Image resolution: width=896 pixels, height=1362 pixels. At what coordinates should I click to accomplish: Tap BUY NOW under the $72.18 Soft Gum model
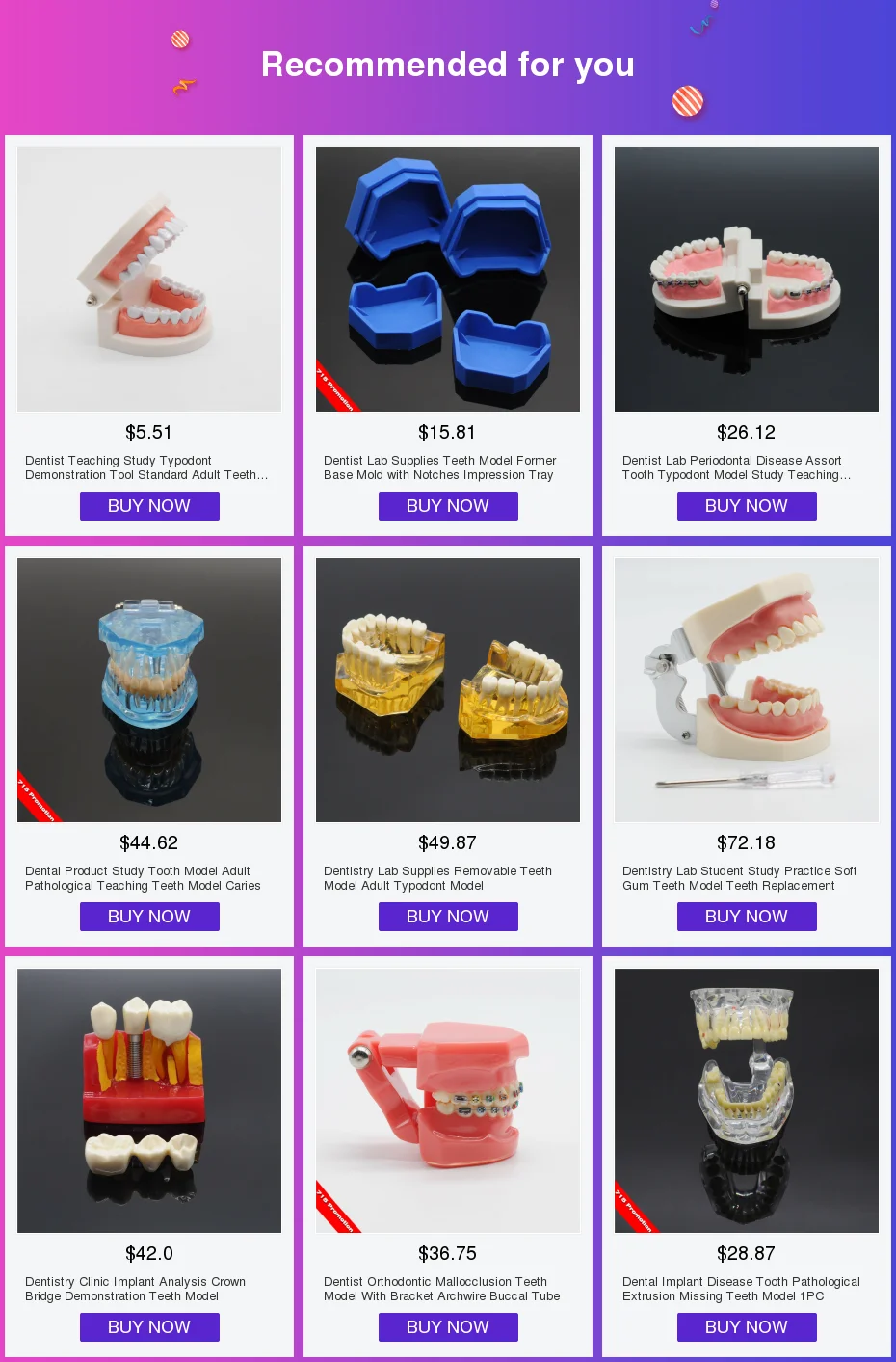click(x=747, y=917)
